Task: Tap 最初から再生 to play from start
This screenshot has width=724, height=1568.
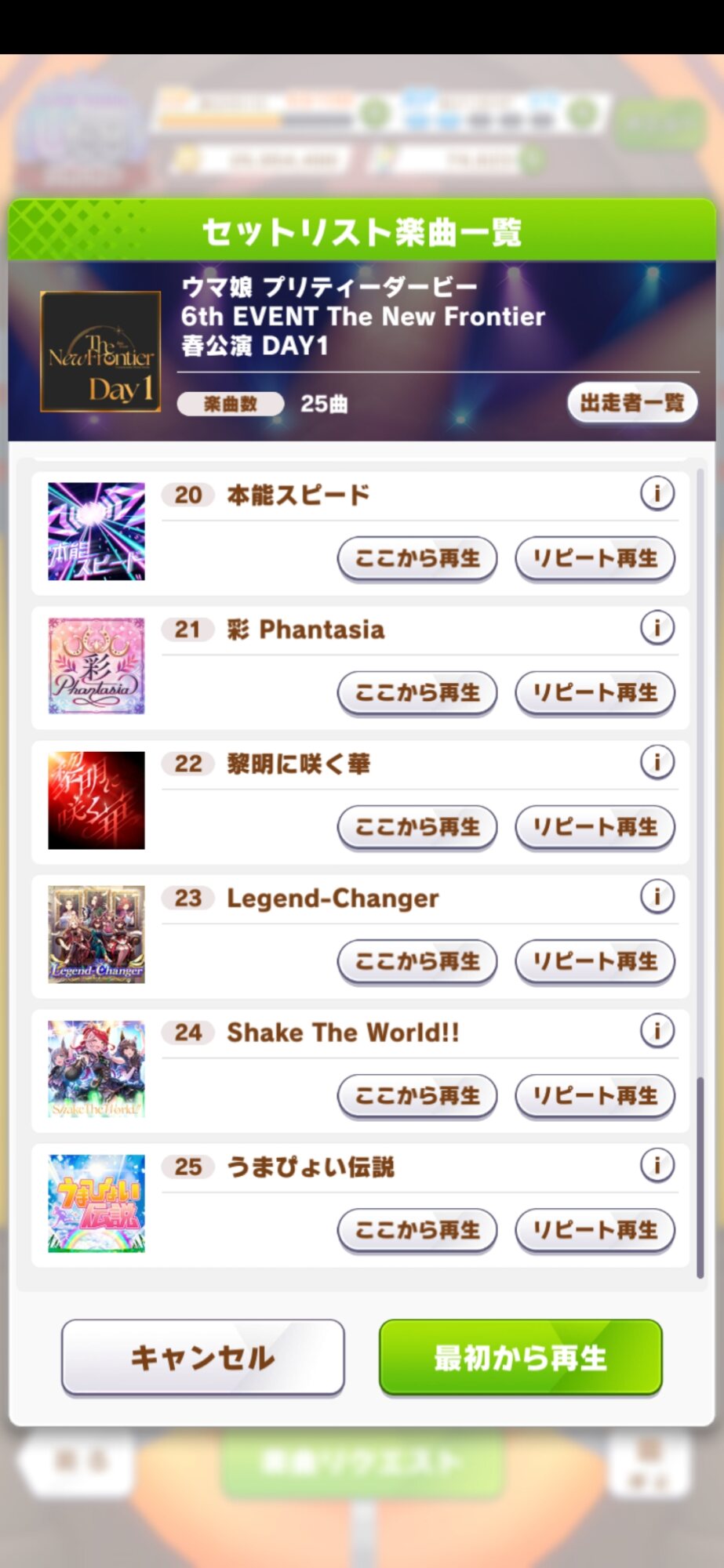Action: point(521,1358)
